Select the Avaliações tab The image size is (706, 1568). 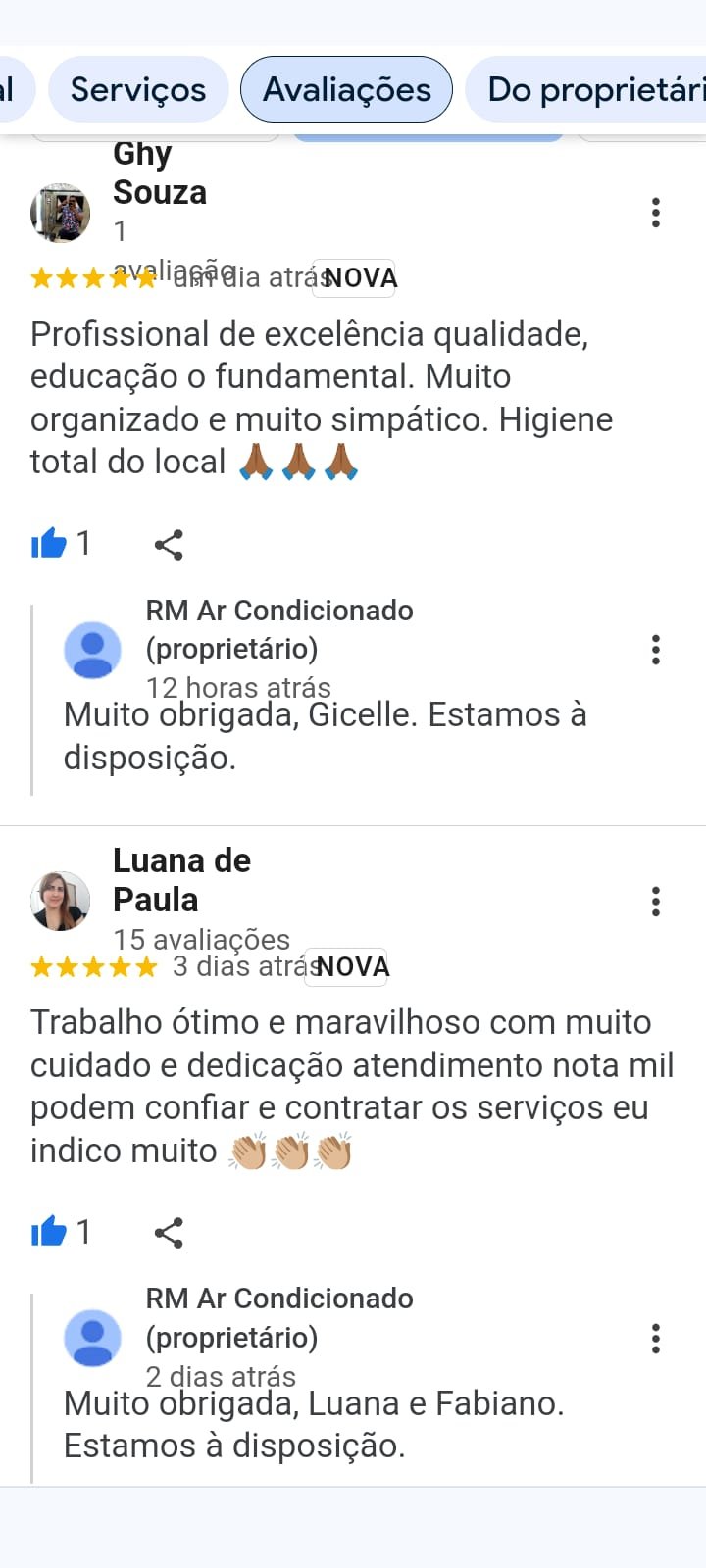click(x=346, y=89)
